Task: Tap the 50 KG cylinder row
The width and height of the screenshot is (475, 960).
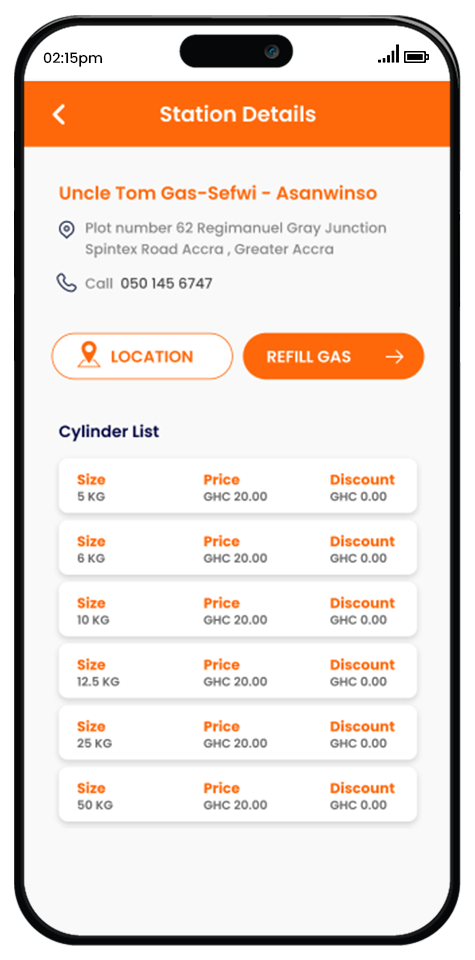Action: 238,796
